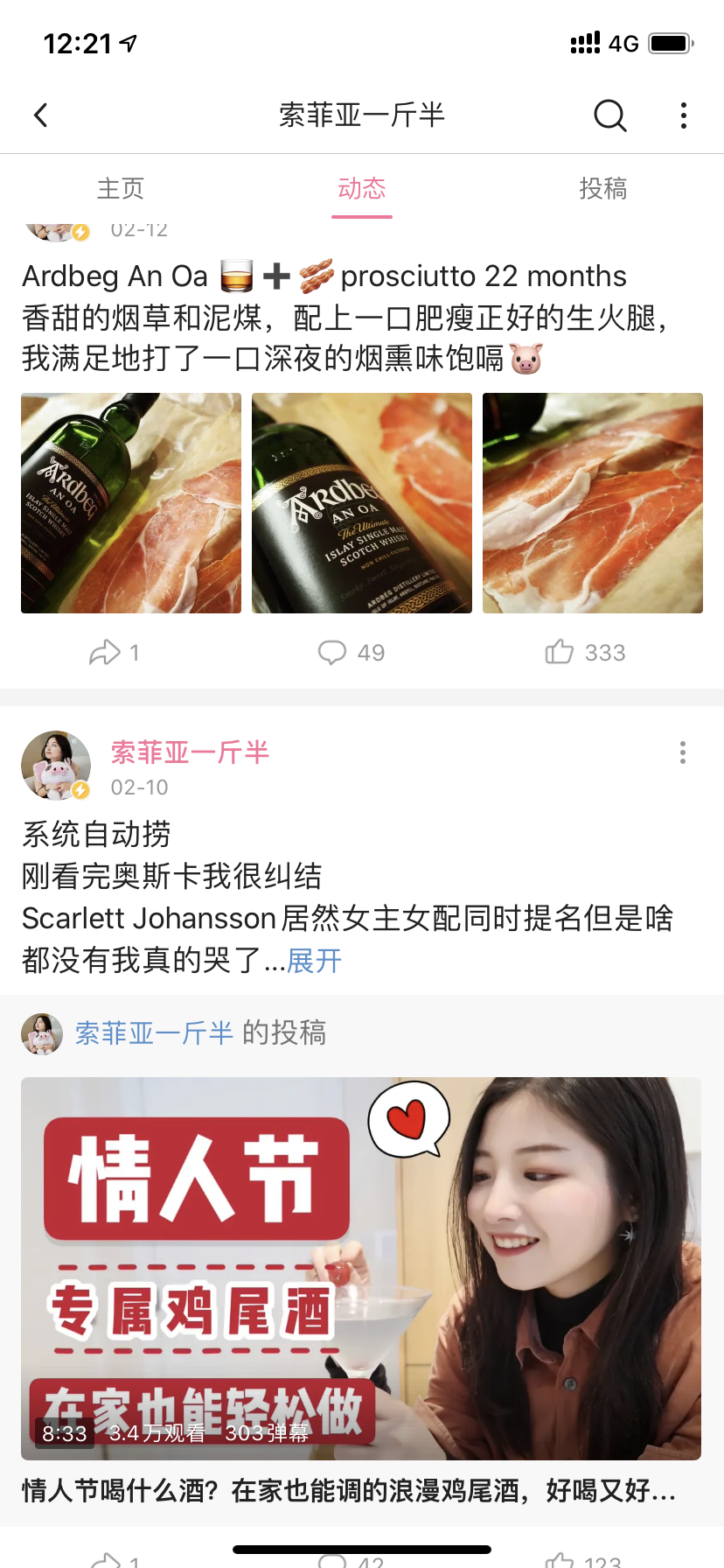Open the first Ardbeg bottle photo
Image resolution: width=724 pixels, height=1568 pixels.
click(x=131, y=503)
